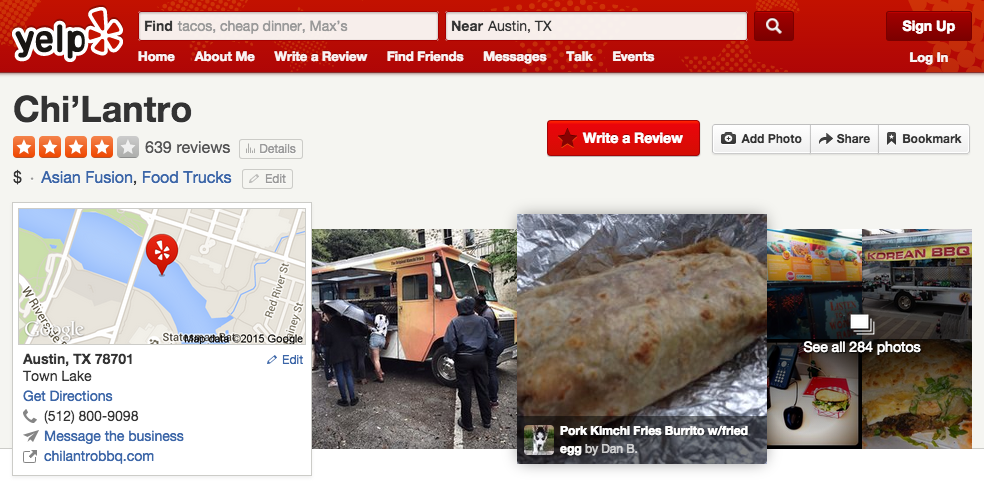Open Messages in the nav bar
Image resolution: width=984 pixels, height=481 pixels.
[x=515, y=57]
